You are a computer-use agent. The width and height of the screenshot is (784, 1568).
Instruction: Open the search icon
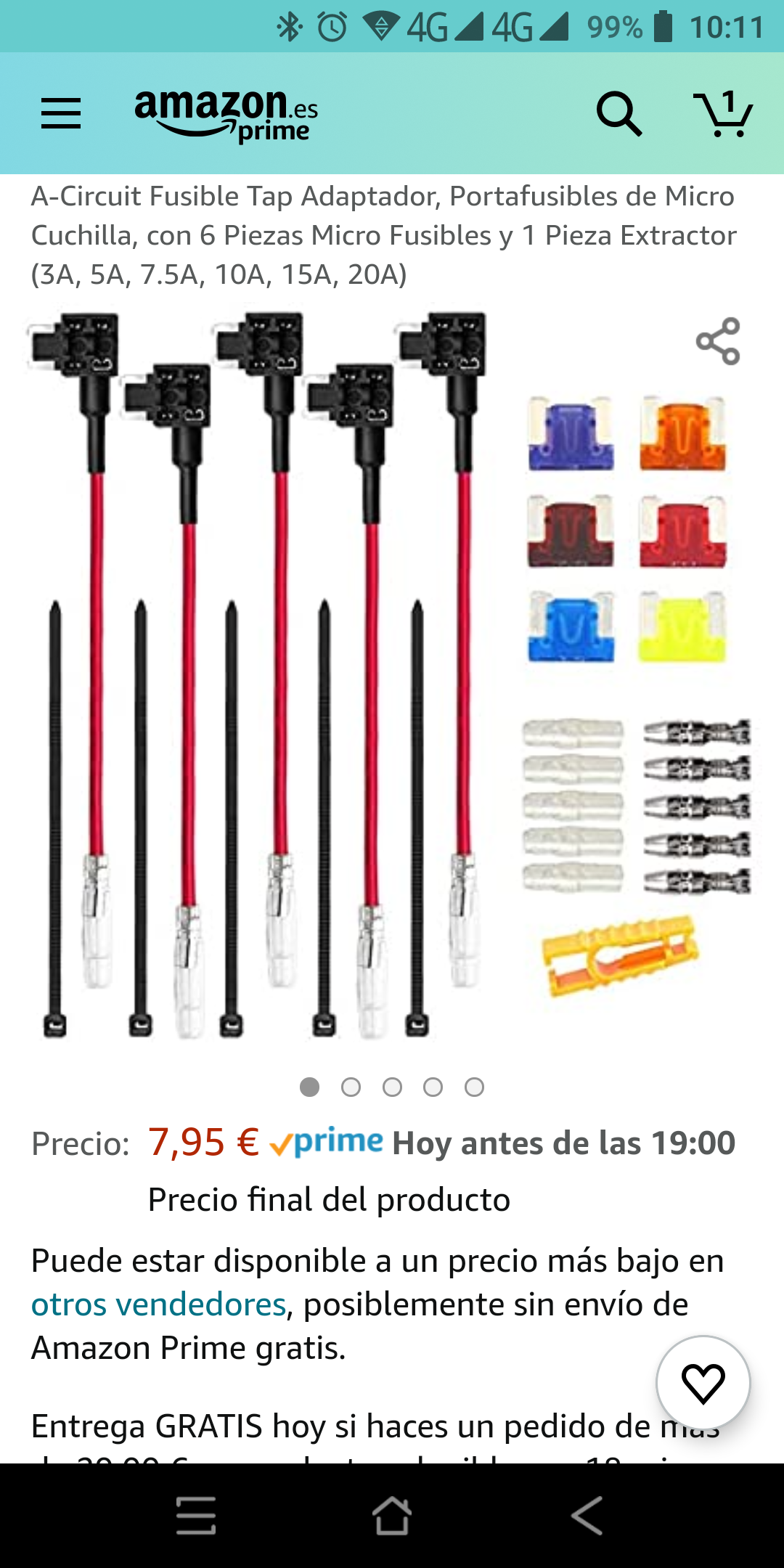pos(618,114)
